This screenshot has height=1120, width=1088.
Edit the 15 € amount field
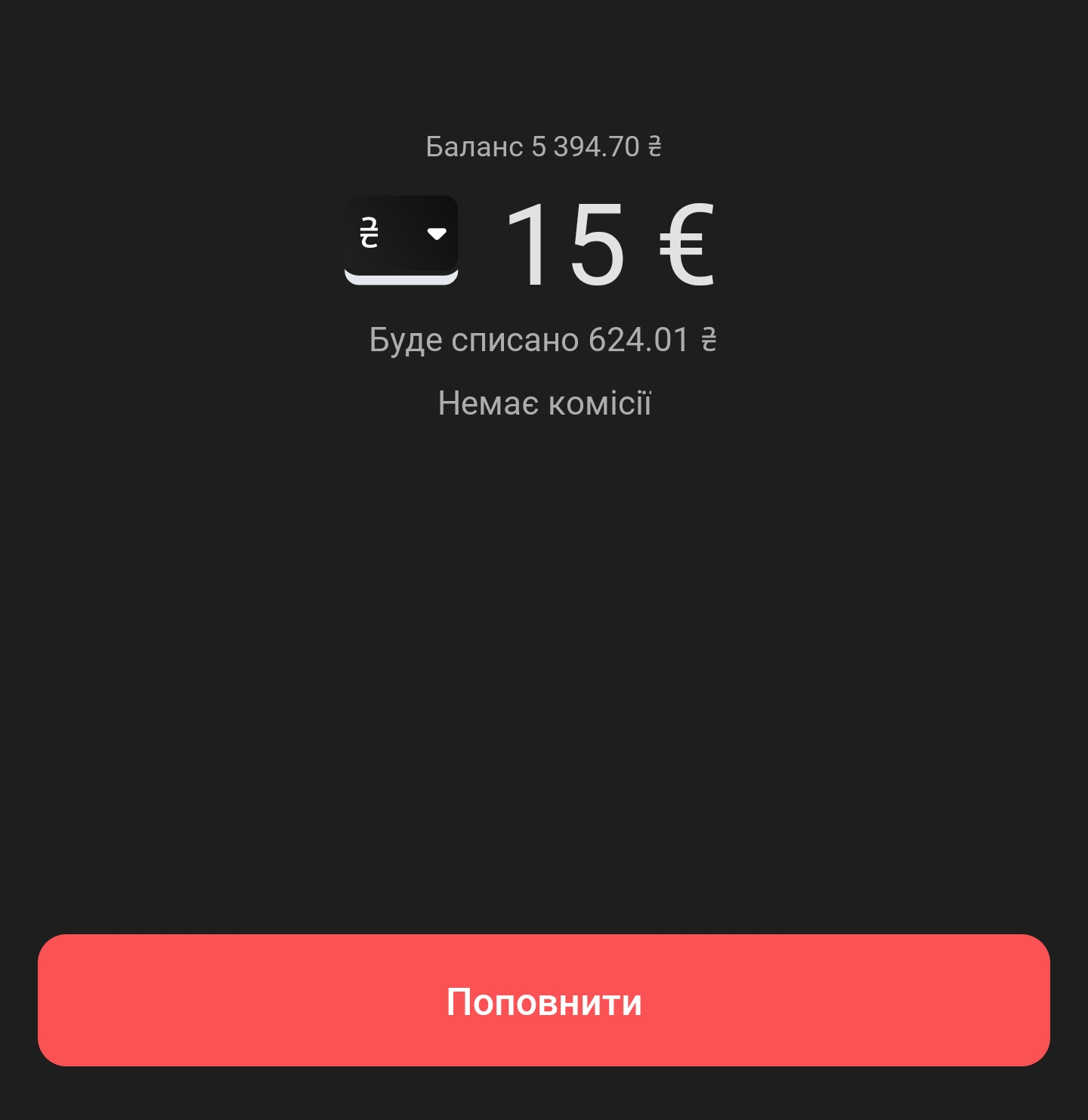click(608, 244)
